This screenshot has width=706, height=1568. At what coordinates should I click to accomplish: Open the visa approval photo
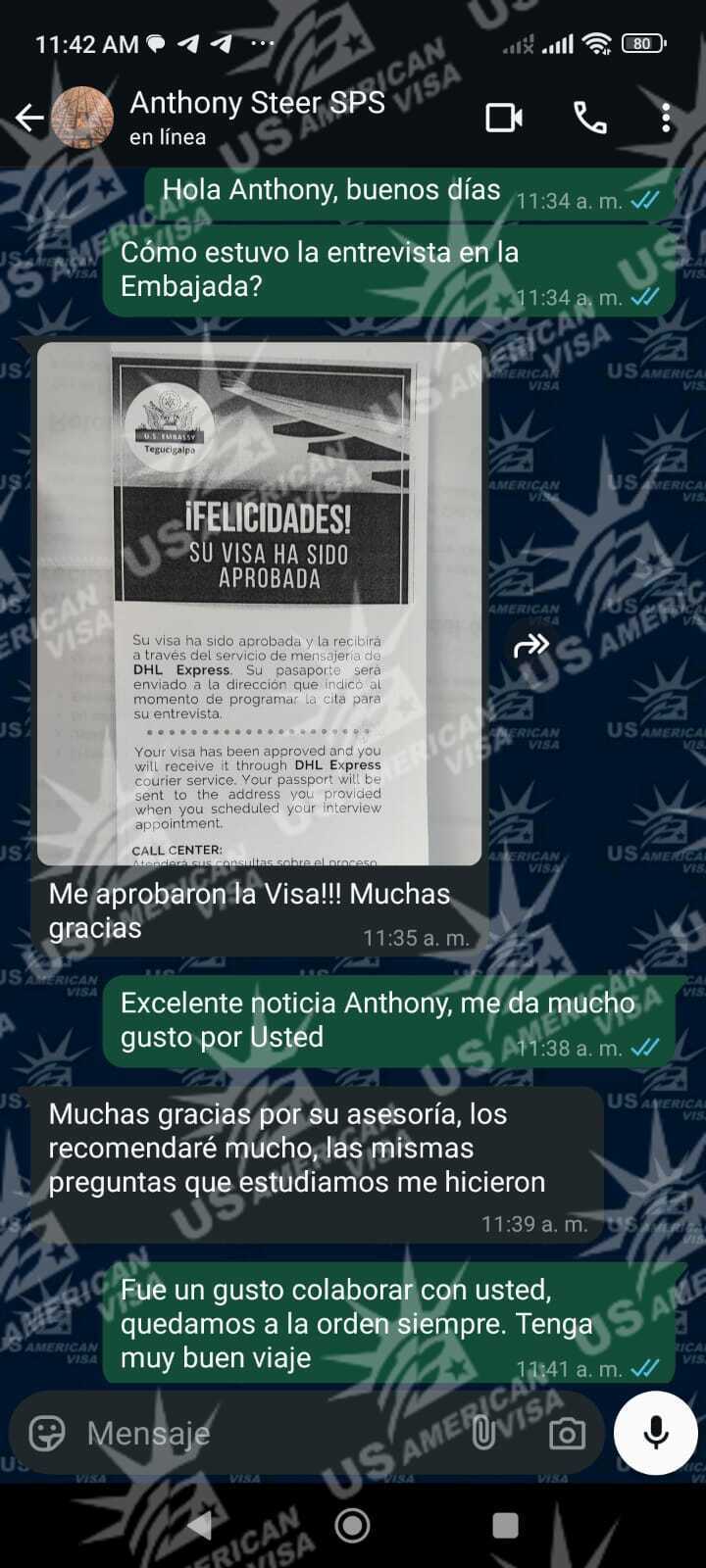(260, 603)
